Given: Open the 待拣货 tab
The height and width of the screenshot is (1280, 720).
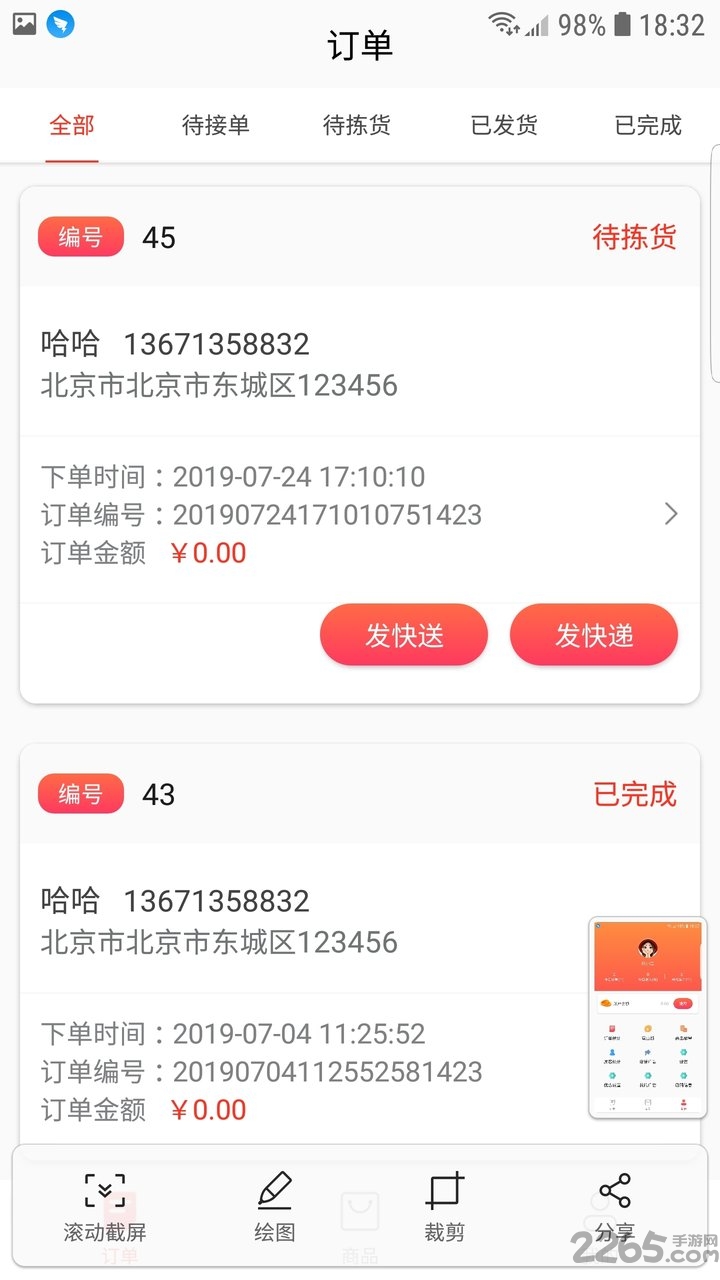Looking at the screenshot, I should (357, 126).
